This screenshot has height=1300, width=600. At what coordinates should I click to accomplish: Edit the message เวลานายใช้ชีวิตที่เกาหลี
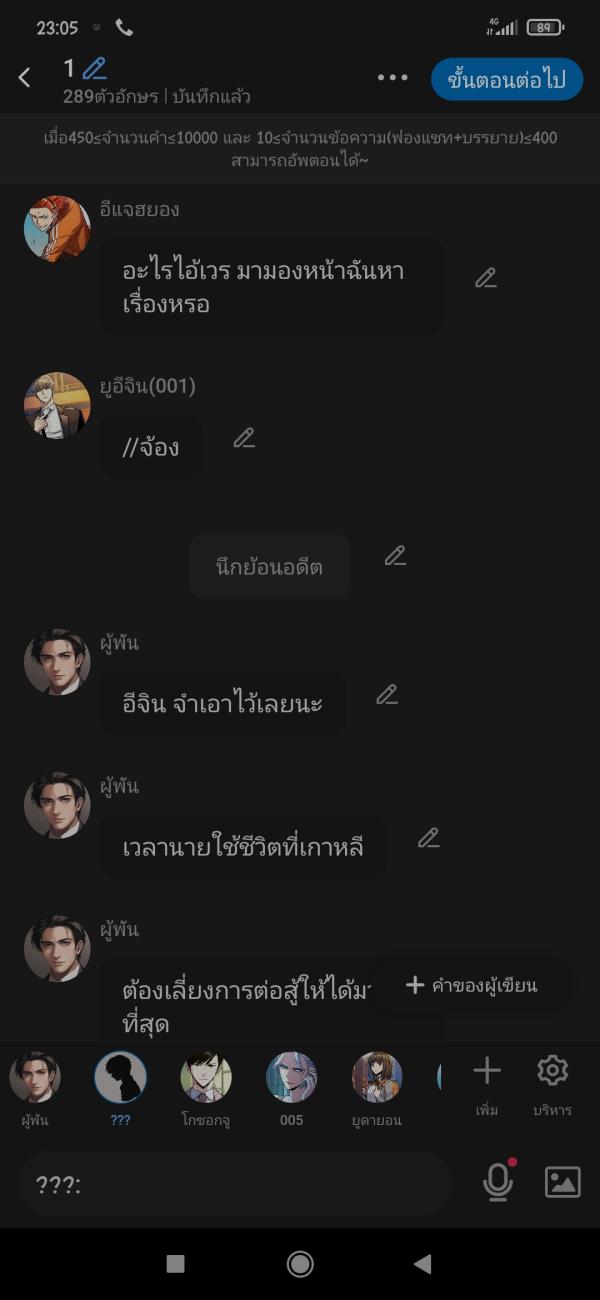pos(429,838)
